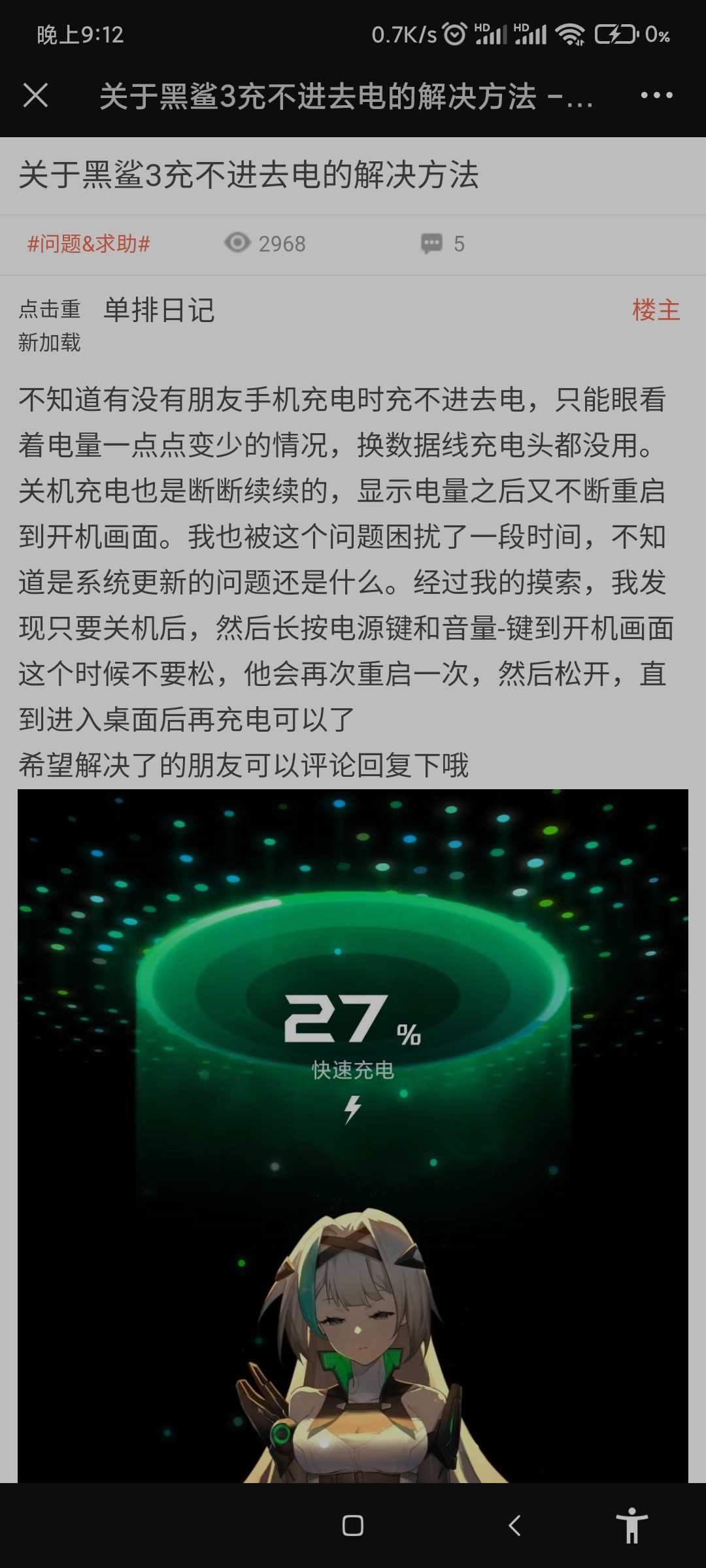The height and width of the screenshot is (1568, 706).
Task: Open the accessibility shortcut button
Action: [631, 1526]
